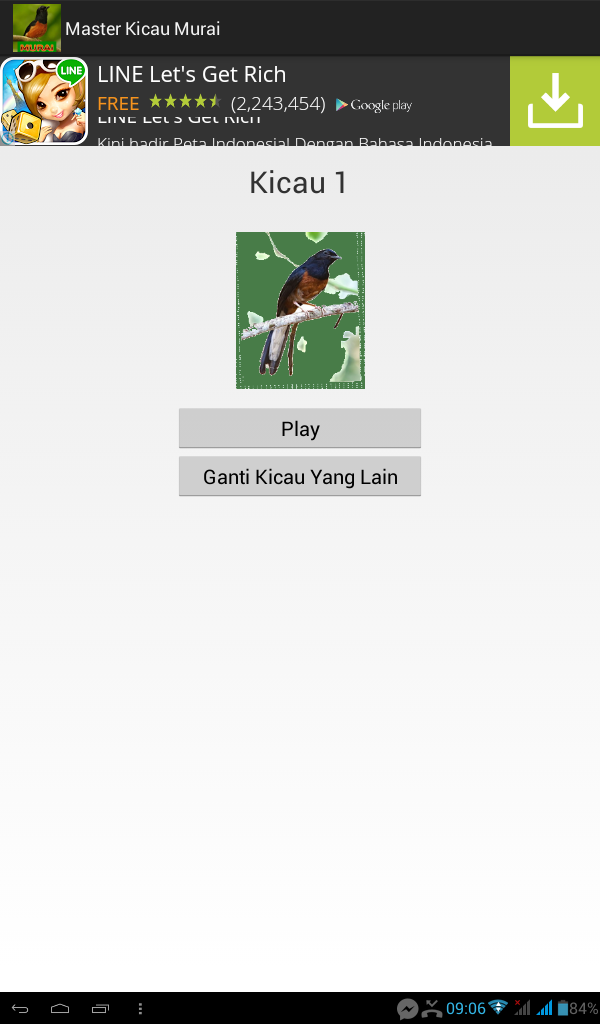
Task: Go back using the system back button
Action: pyautogui.click(x=20, y=1008)
